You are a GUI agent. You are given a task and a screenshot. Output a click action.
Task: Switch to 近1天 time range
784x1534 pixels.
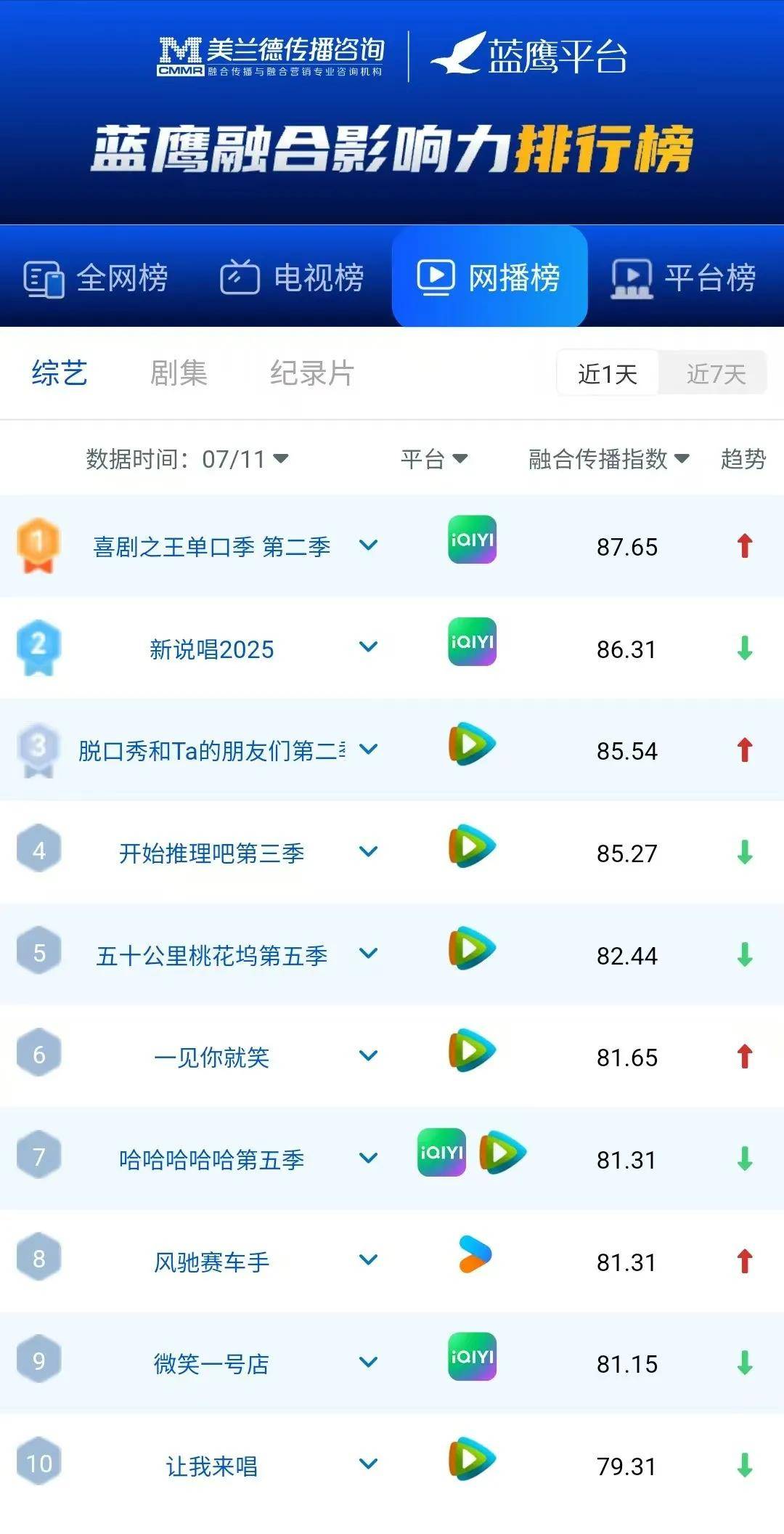pyautogui.click(x=608, y=374)
